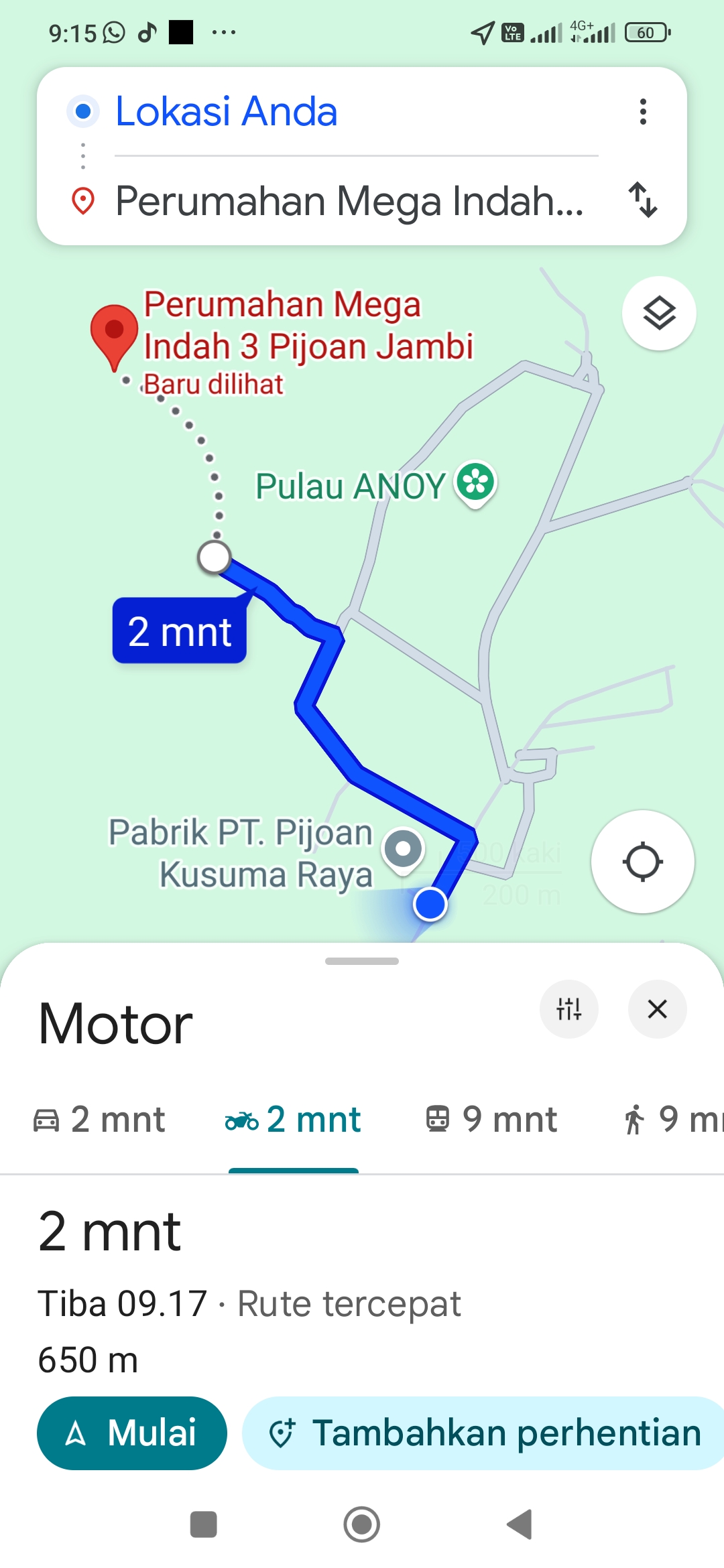Close the Motor directions panel
Image resolution: width=724 pixels, height=1568 pixels.
(657, 1008)
